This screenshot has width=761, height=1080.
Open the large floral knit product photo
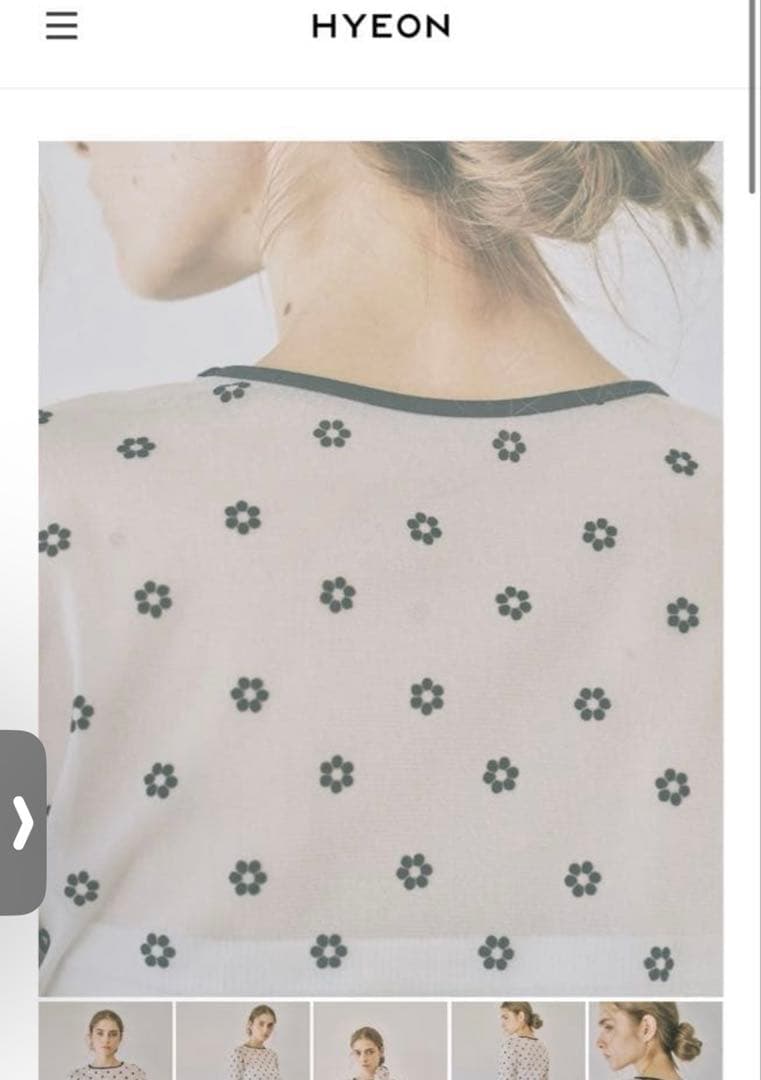380,568
